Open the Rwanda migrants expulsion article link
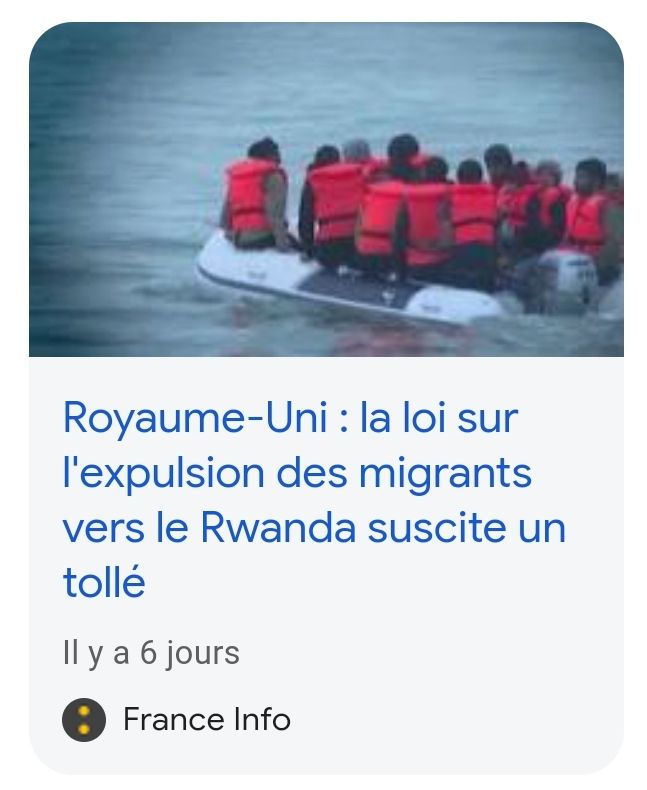The width and height of the screenshot is (647, 790). tap(313, 500)
